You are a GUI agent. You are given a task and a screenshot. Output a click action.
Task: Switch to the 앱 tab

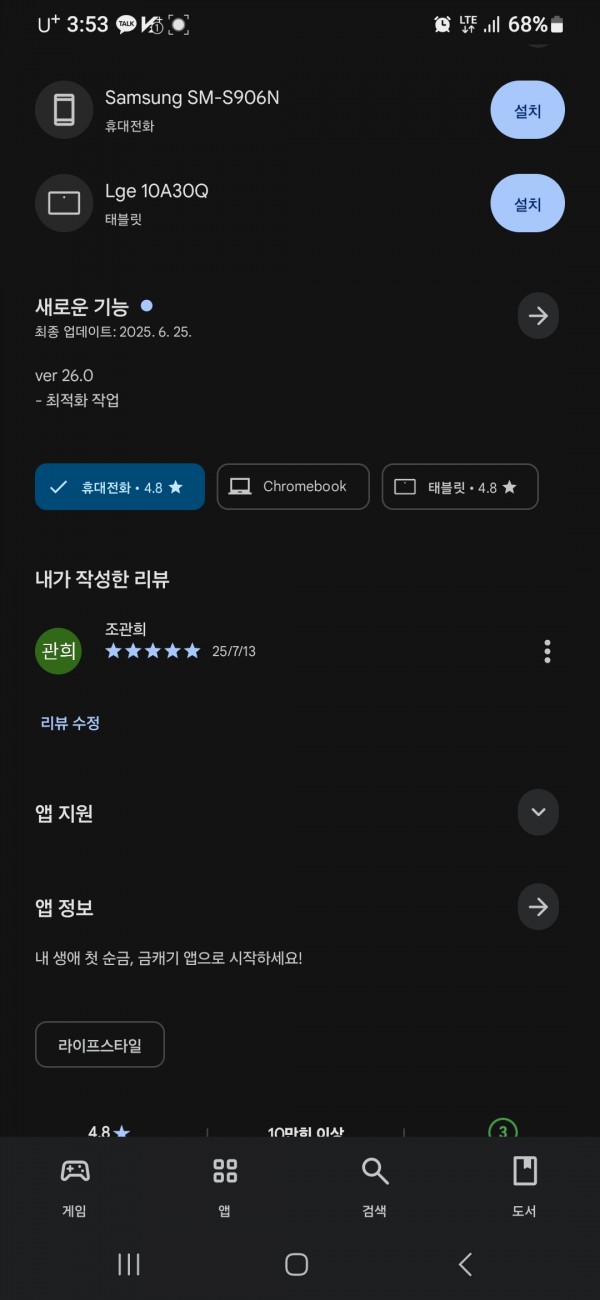point(225,1187)
